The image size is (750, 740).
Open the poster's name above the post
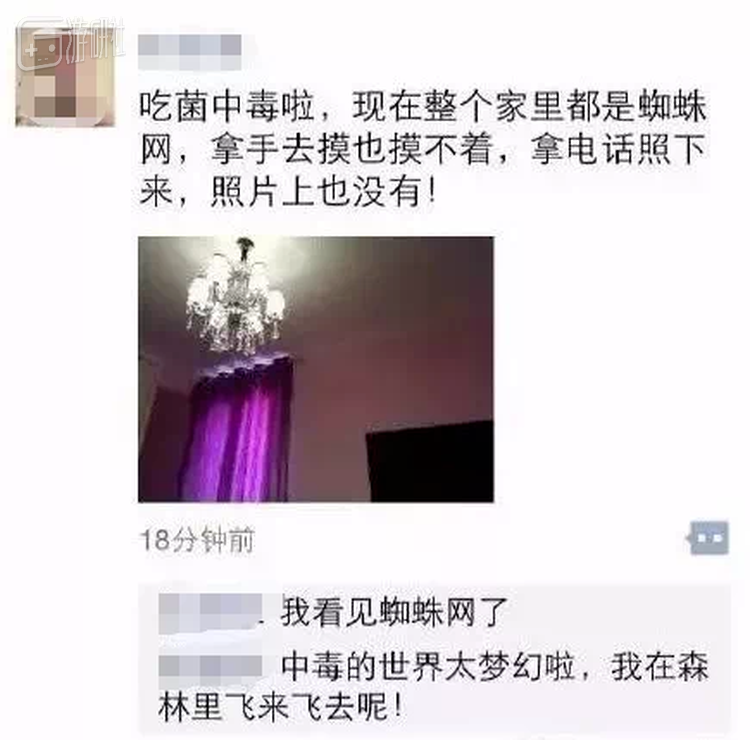(x=191, y=51)
